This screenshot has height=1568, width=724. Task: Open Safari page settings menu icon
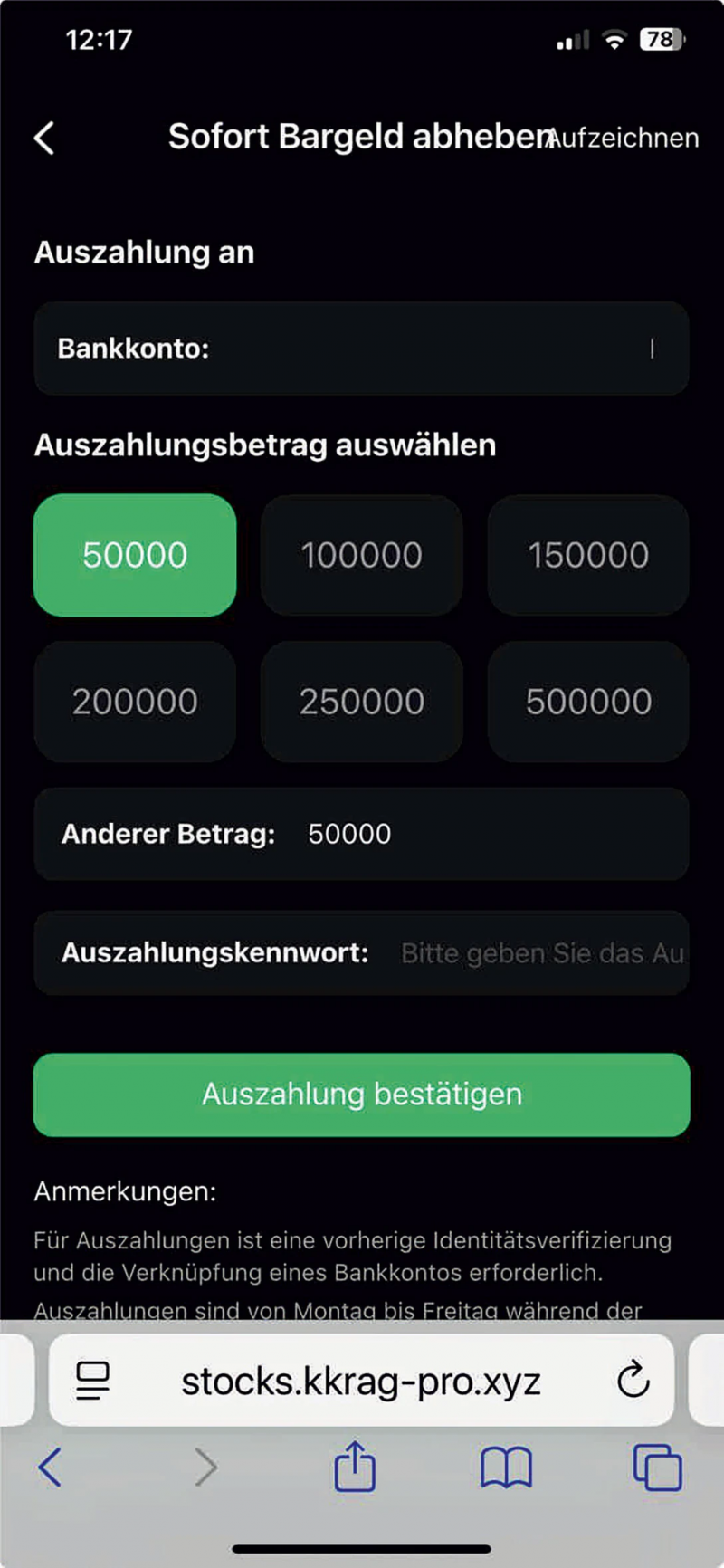coord(92,1381)
